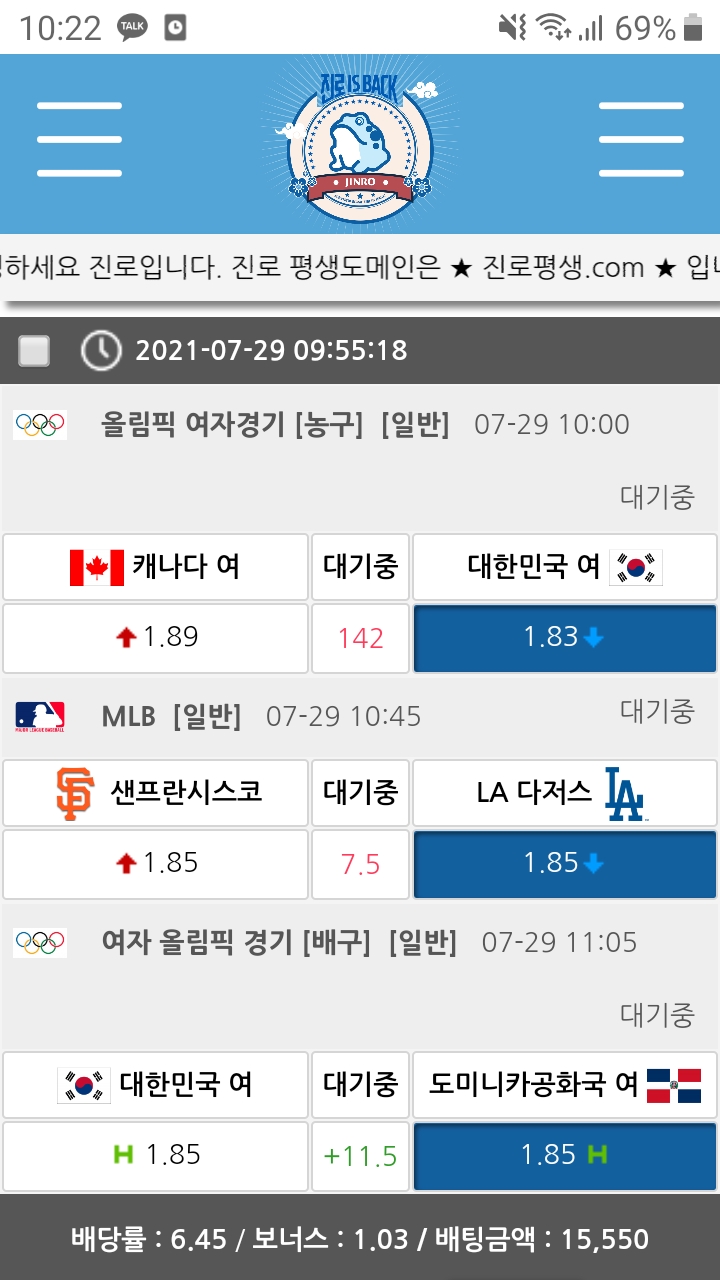Tap the 7.5 handicap cell
Screen dimensions: 720x1280
click(x=360, y=863)
